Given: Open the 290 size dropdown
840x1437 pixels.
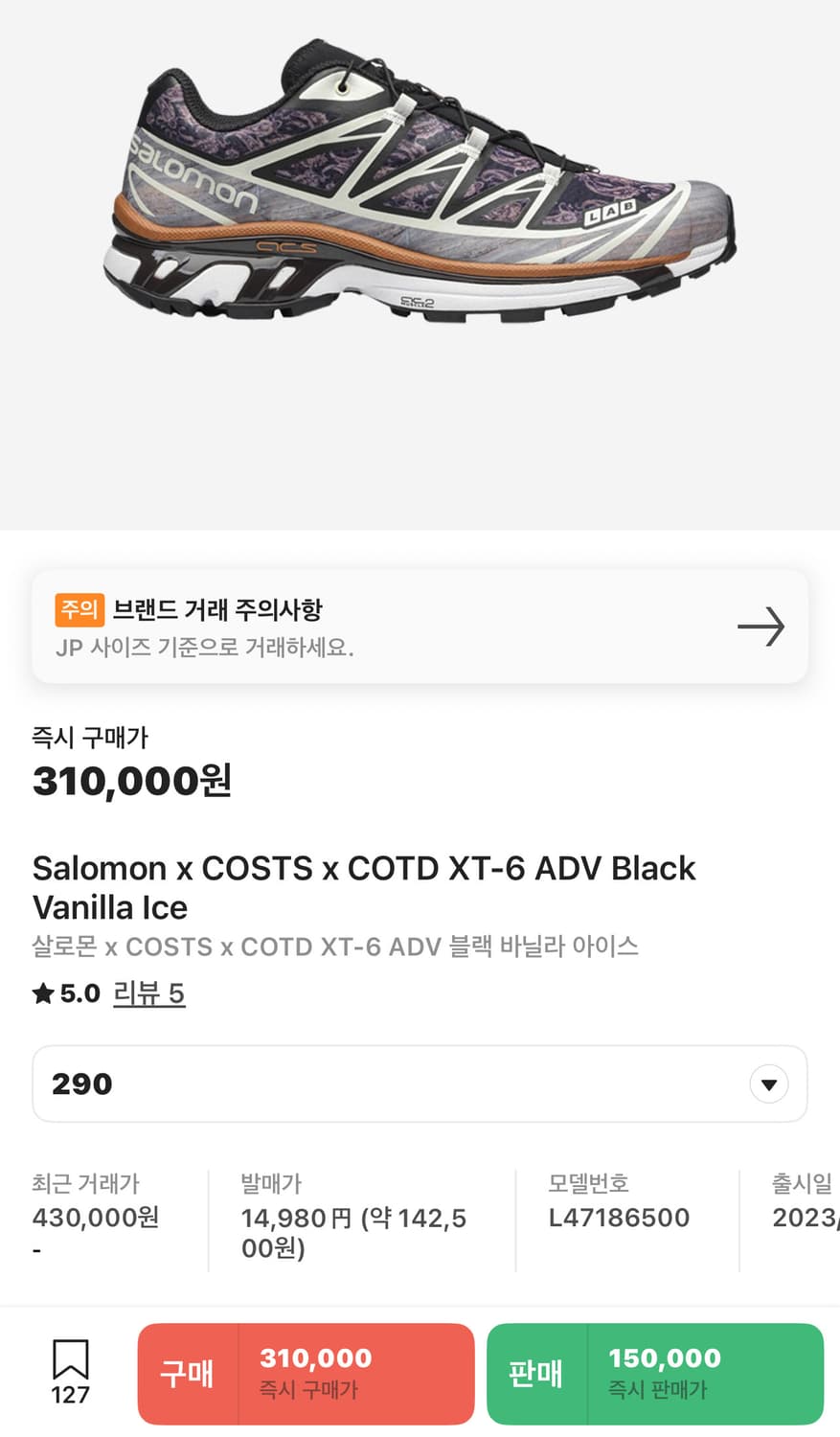Looking at the screenshot, I should [x=420, y=1083].
